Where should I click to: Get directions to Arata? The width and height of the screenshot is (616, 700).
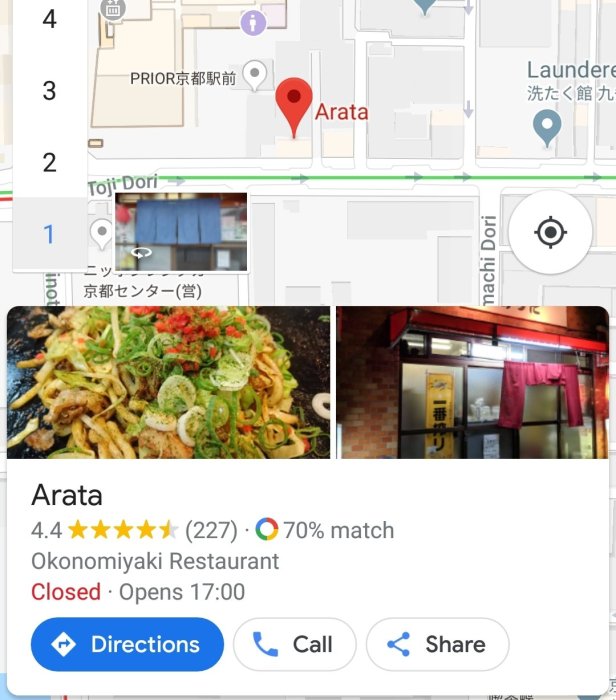(127, 644)
